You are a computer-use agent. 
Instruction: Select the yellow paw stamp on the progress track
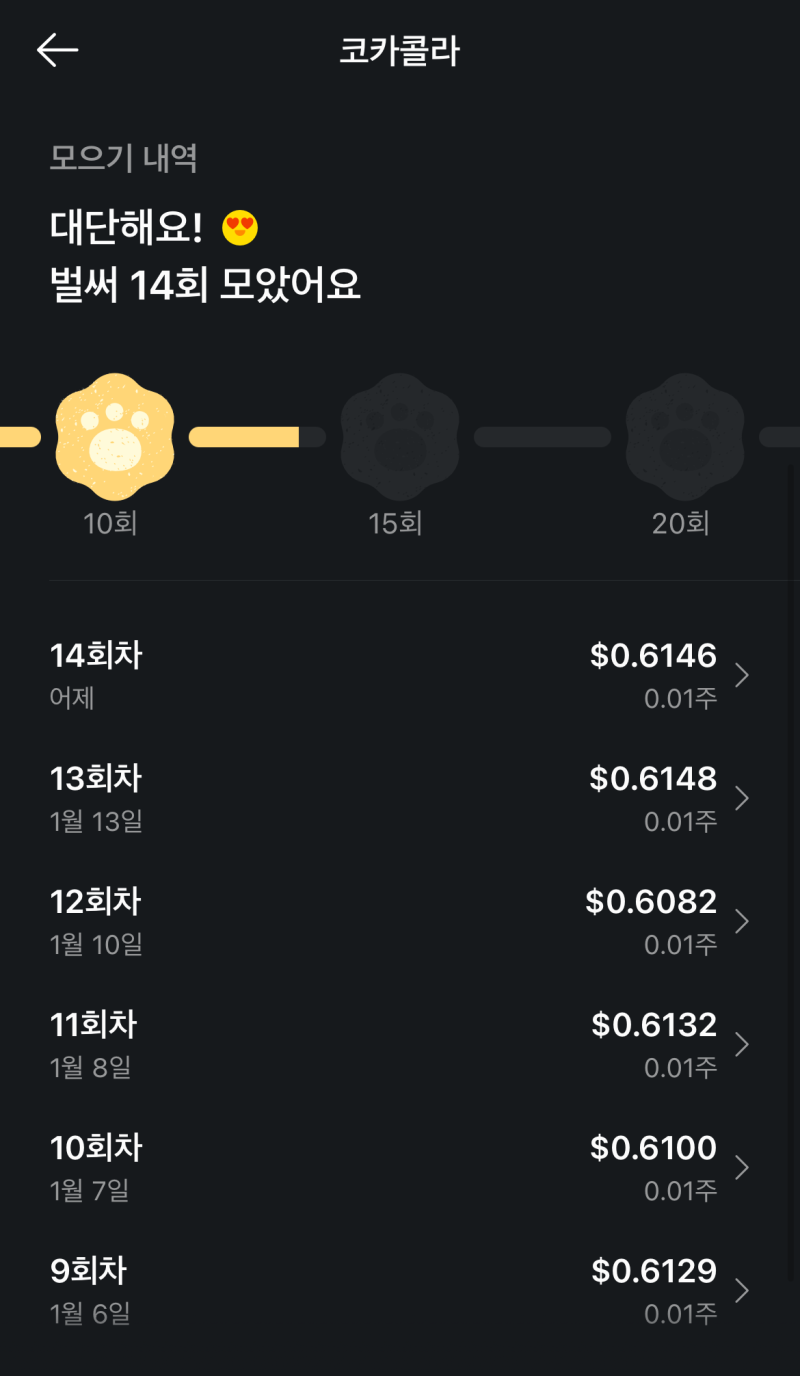(x=115, y=437)
